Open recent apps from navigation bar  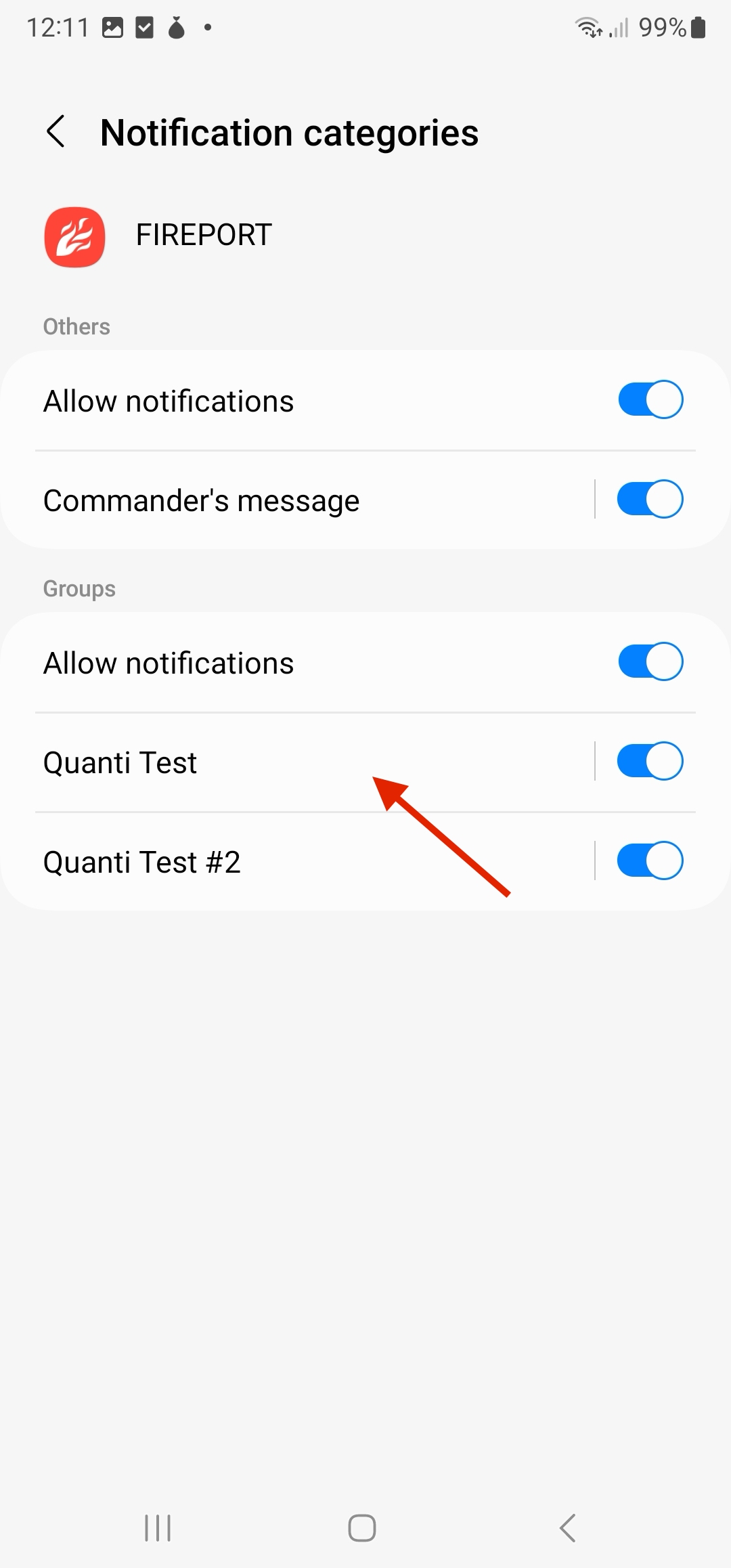(x=158, y=1528)
